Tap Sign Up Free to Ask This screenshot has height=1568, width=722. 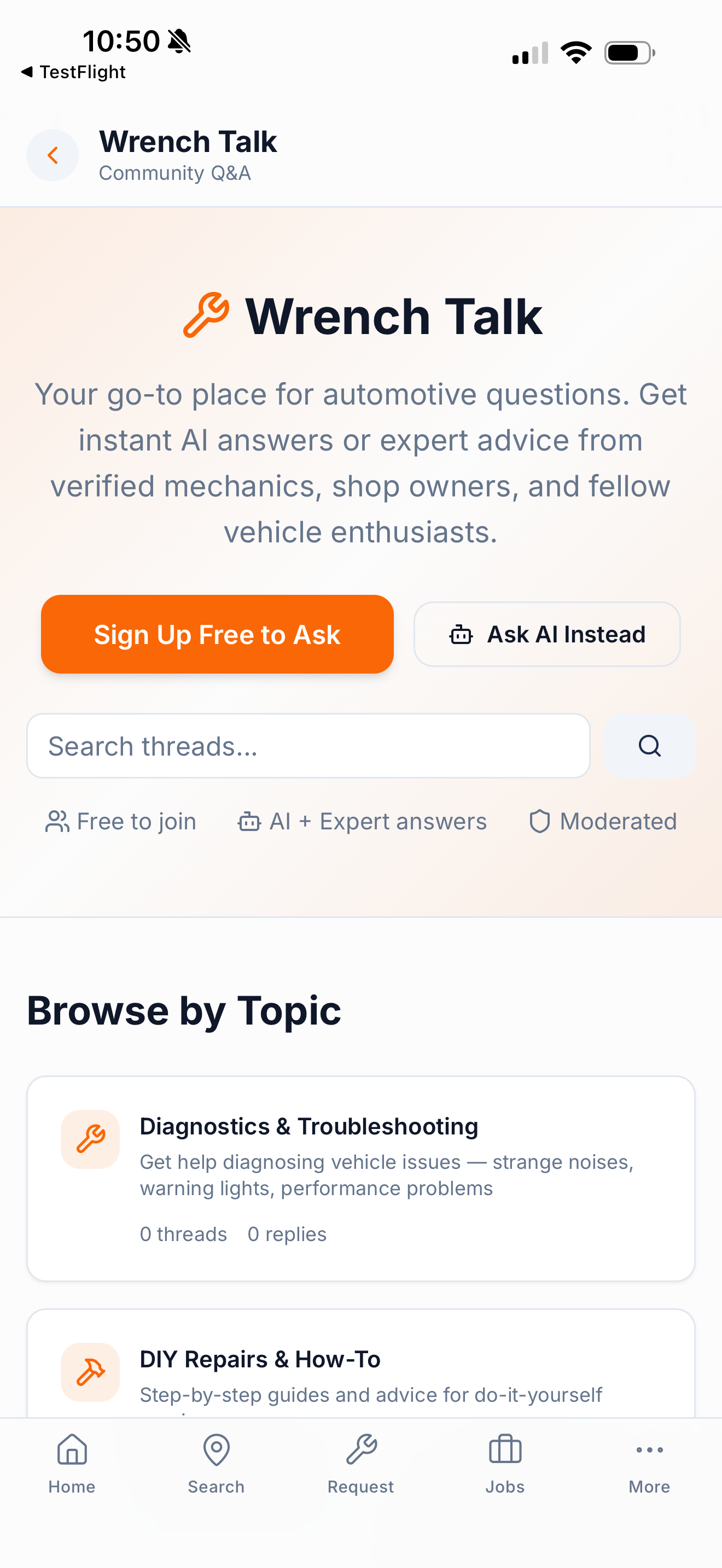[217, 634]
